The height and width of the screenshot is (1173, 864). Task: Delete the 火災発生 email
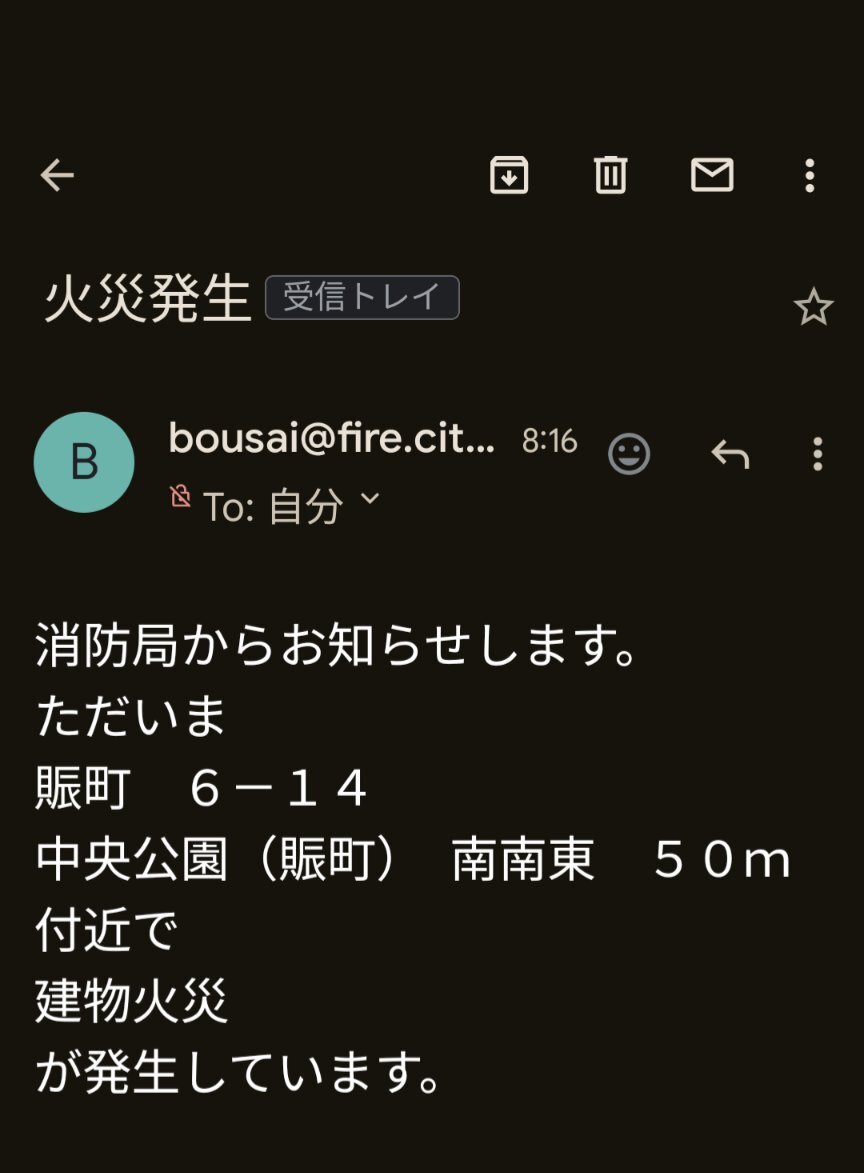610,175
